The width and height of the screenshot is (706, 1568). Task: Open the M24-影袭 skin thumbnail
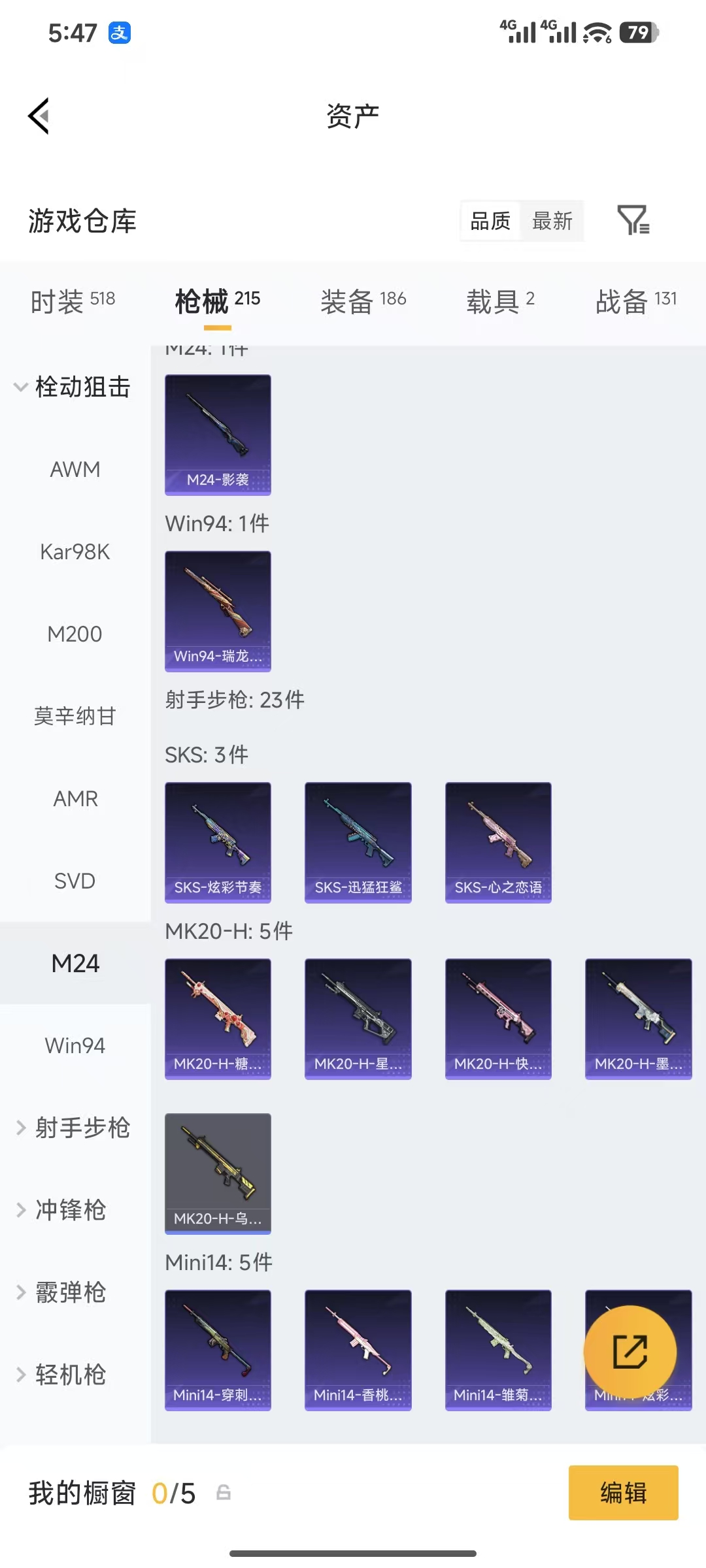tap(218, 434)
